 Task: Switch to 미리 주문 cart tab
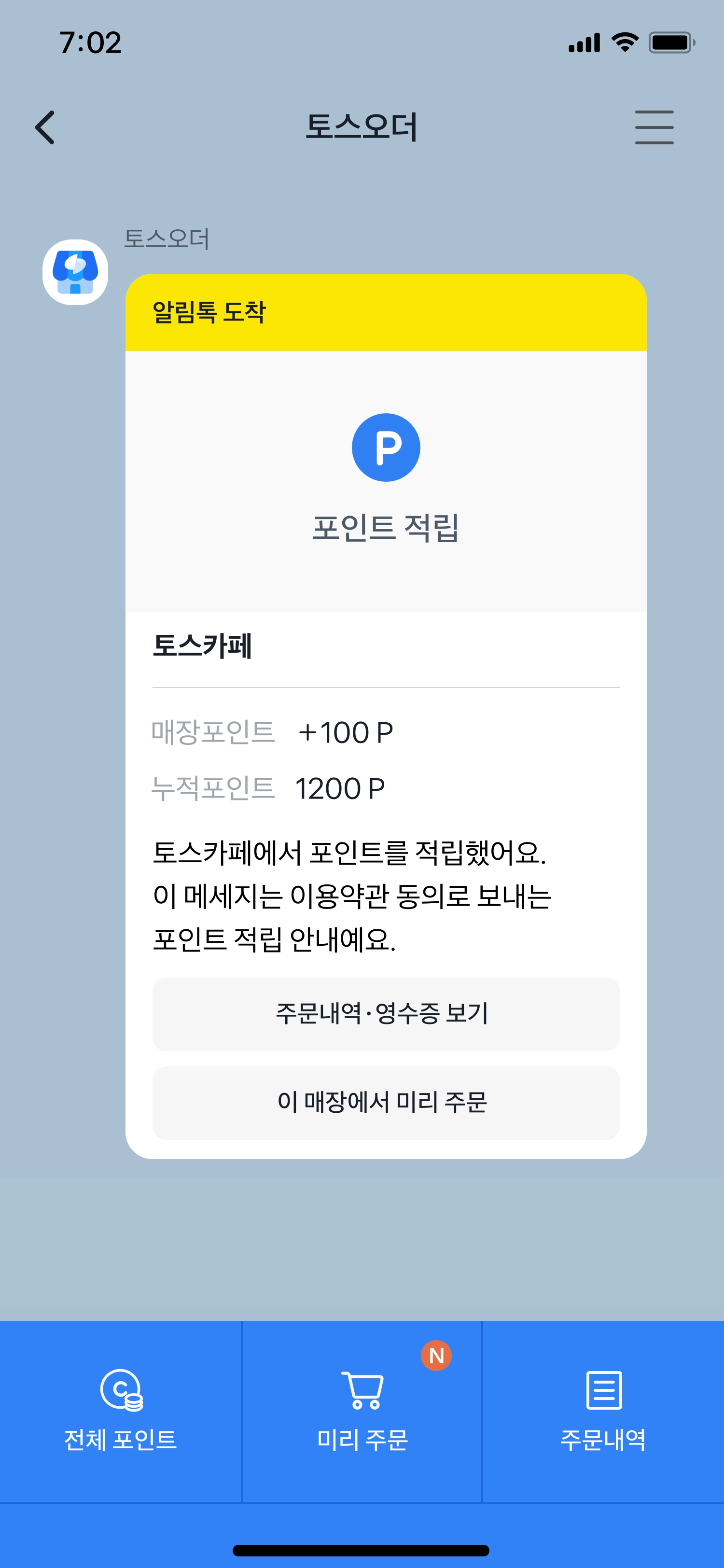click(x=362, y=1411)
